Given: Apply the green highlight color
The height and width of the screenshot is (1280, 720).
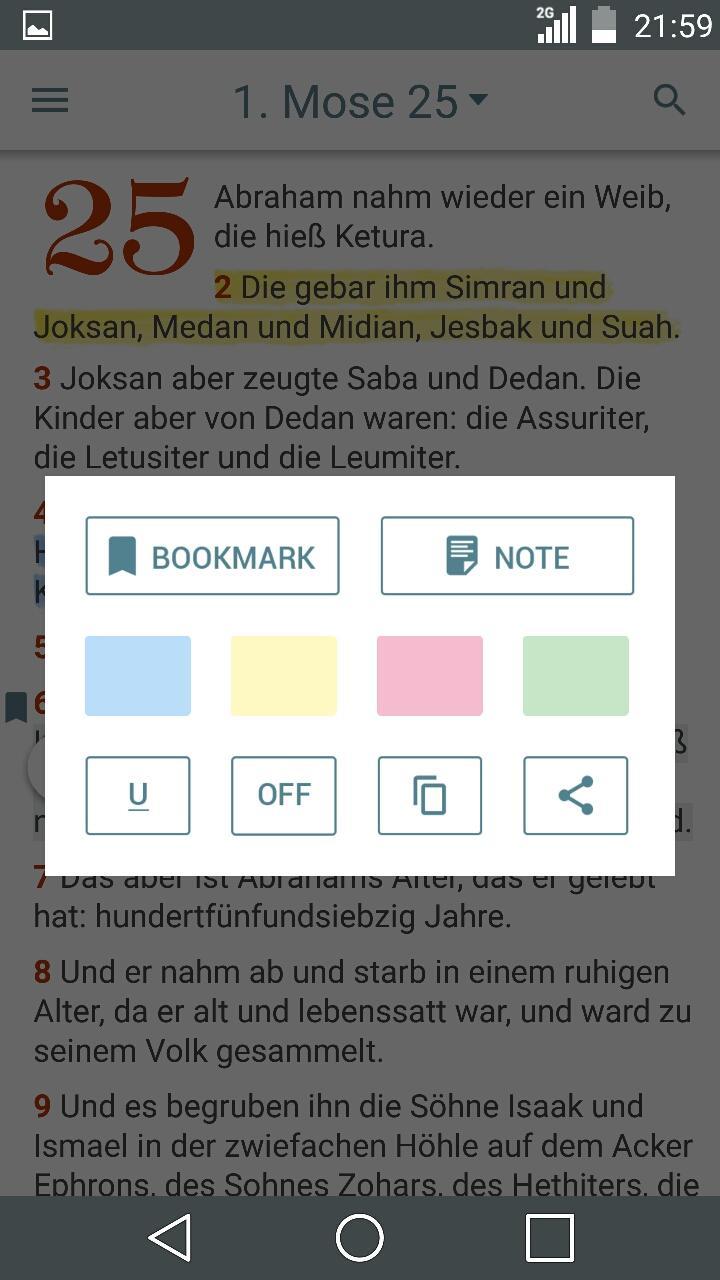Looking at the screenshot, I should pyautogui.click(x=576, y=676).
